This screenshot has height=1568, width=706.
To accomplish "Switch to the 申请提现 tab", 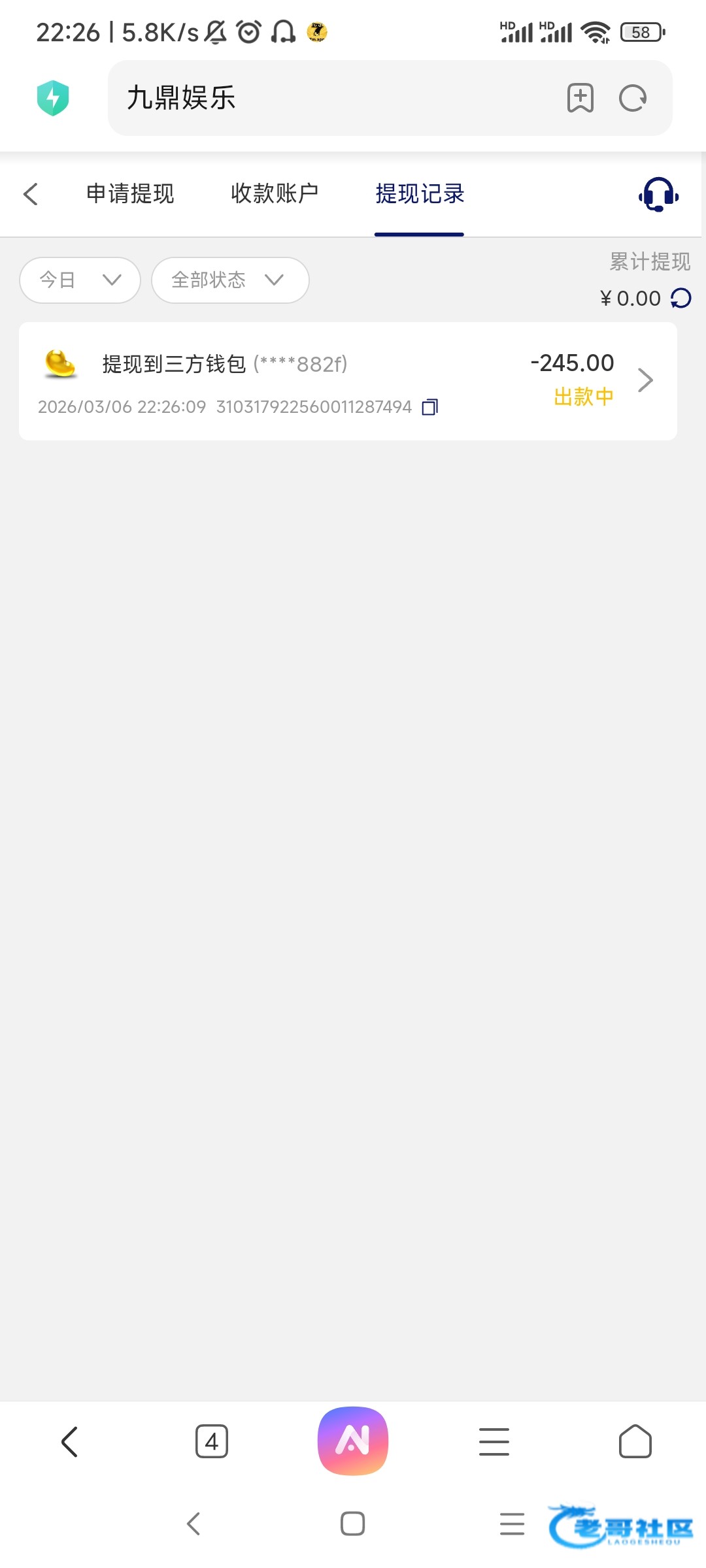I will [130, 194].
